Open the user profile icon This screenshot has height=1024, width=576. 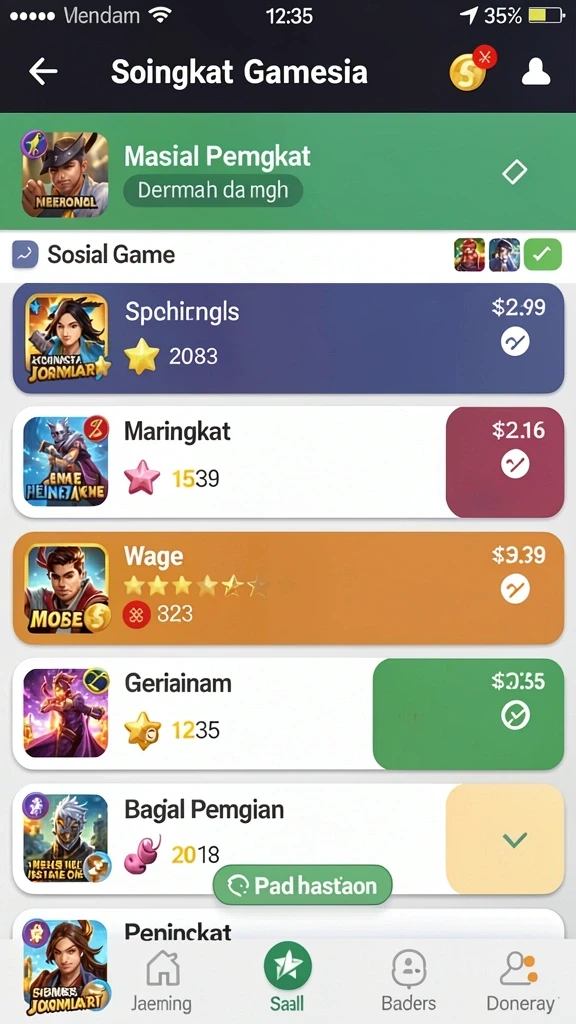[536, 72]
